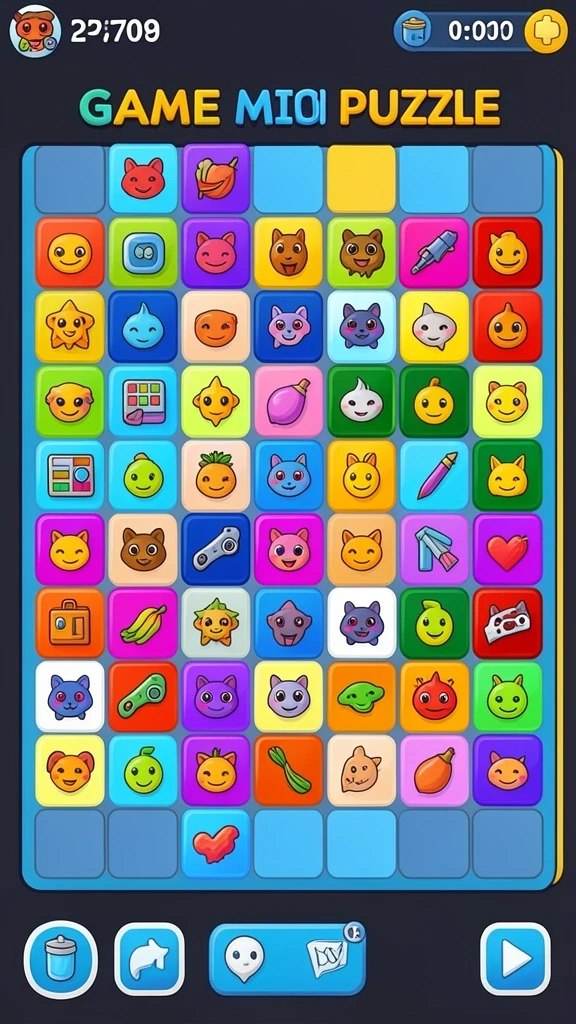
Task: Select the green leaf on orange tile
Action: point(289,771)
